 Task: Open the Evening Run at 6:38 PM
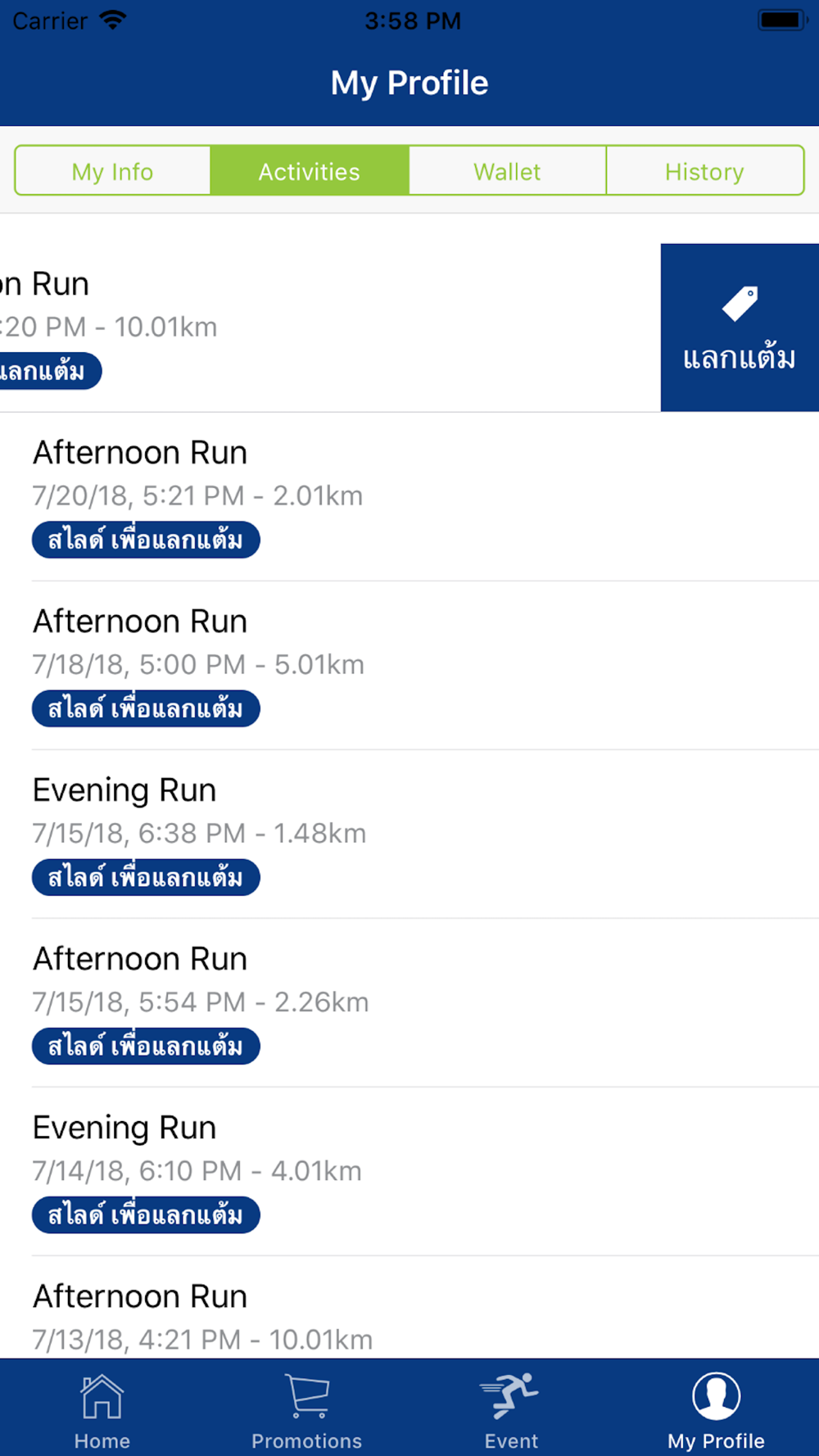pos(409,834)
